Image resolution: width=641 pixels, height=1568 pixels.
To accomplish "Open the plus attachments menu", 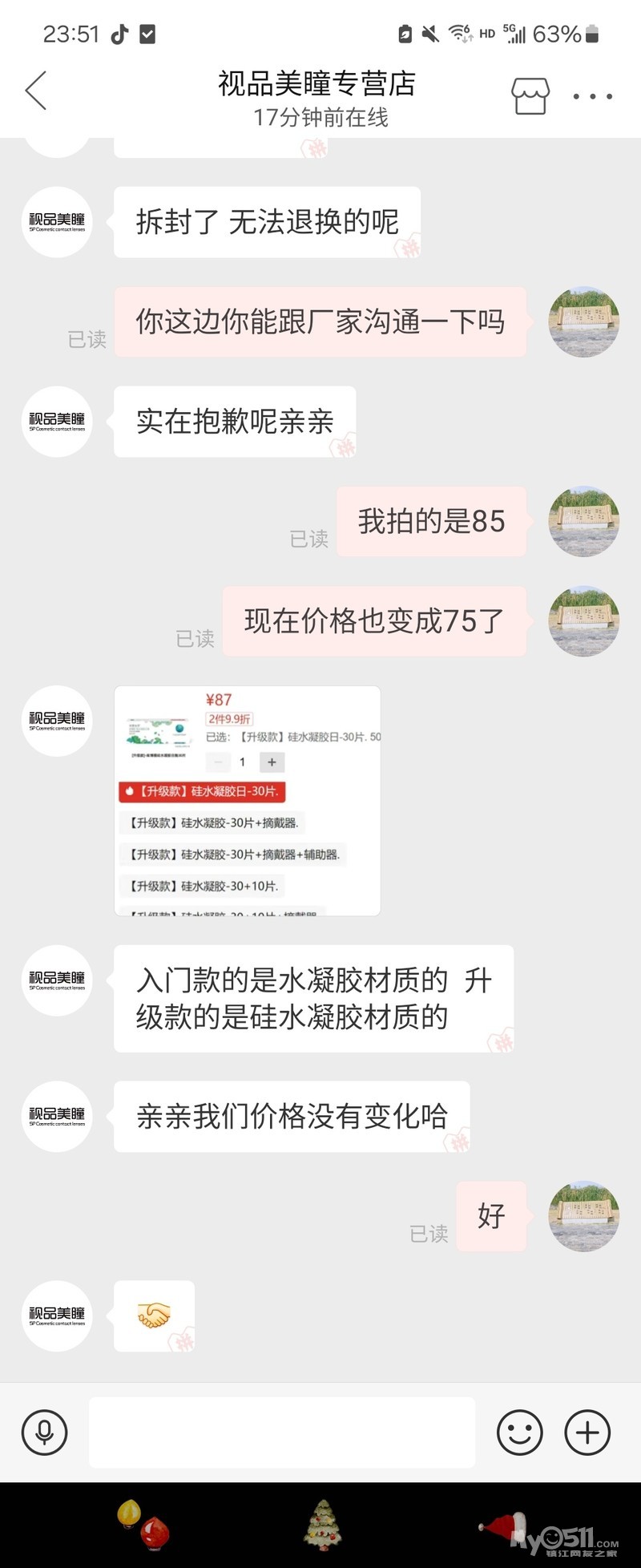I will click(587, 1433).
